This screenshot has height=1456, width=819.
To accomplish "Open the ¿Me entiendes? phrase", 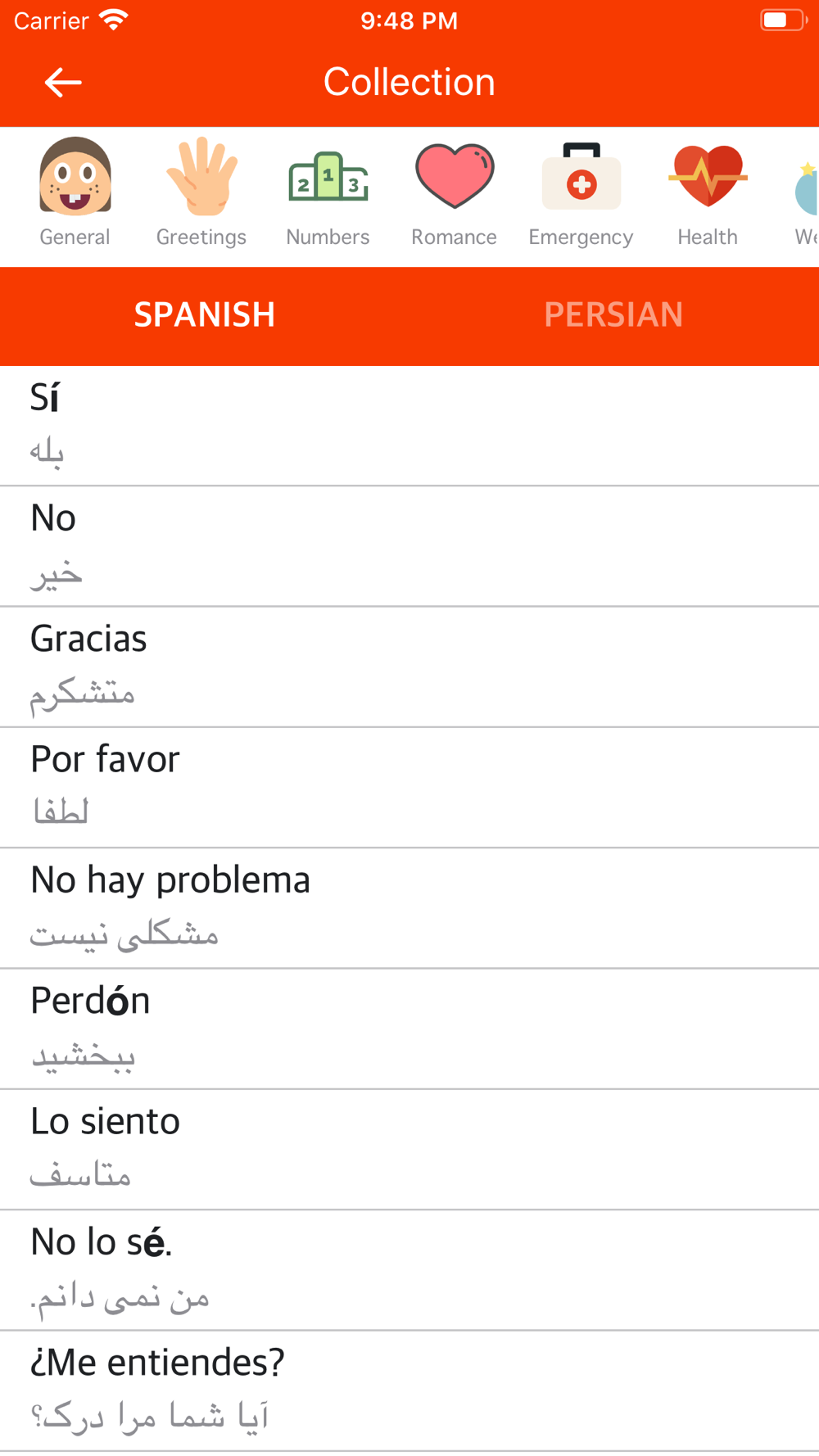I will point(409,1390).
